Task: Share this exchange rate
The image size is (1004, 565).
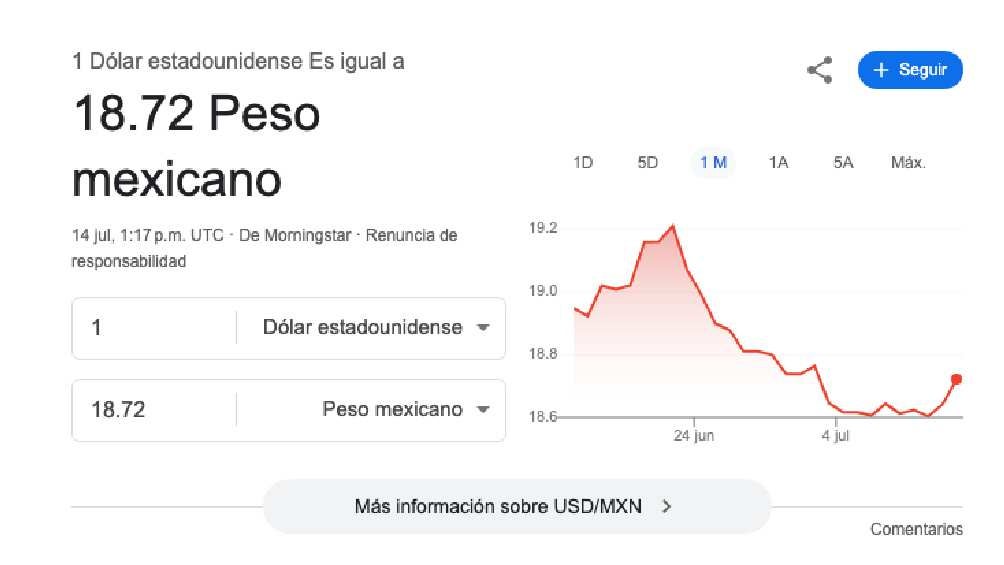Action: [x=820, y=71]
